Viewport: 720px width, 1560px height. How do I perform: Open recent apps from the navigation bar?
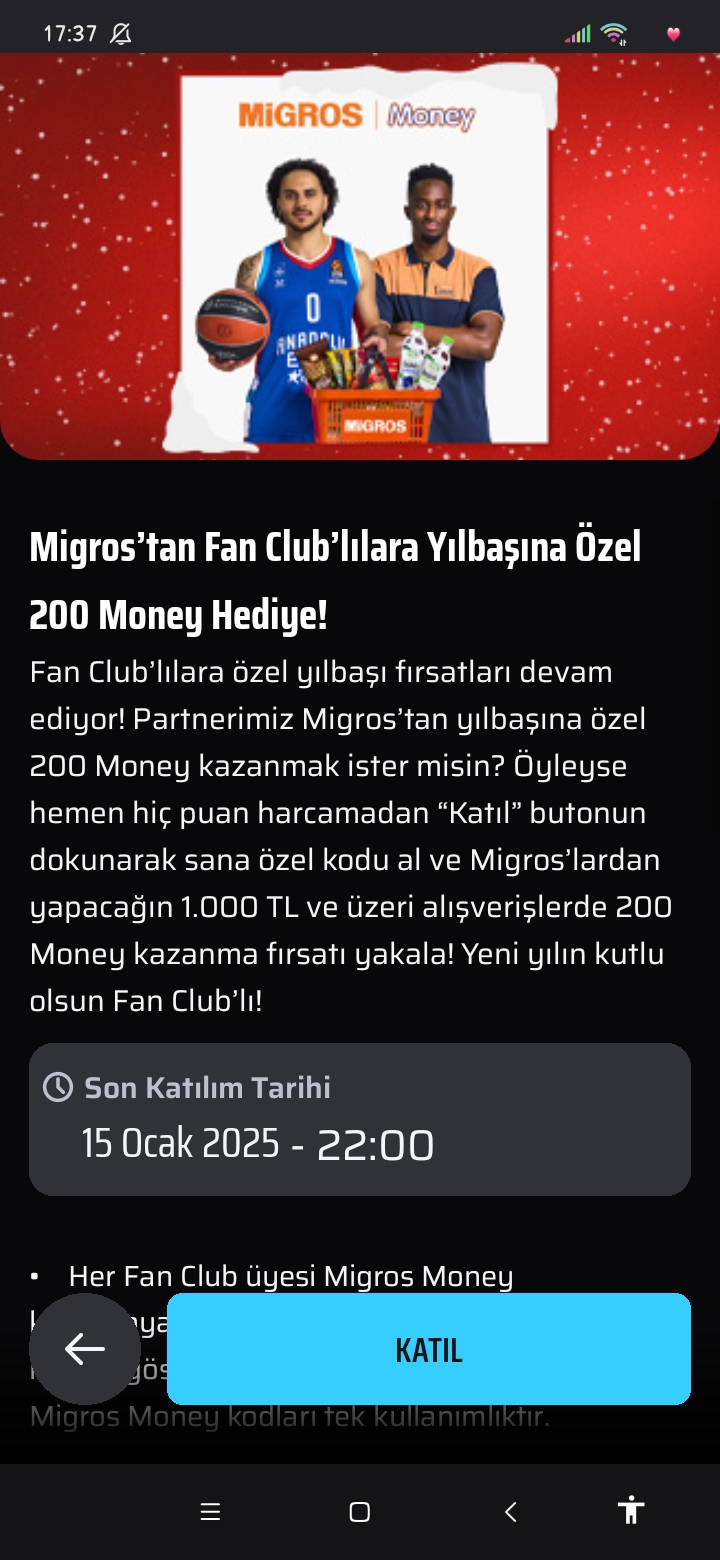[x=210, y=1512]
